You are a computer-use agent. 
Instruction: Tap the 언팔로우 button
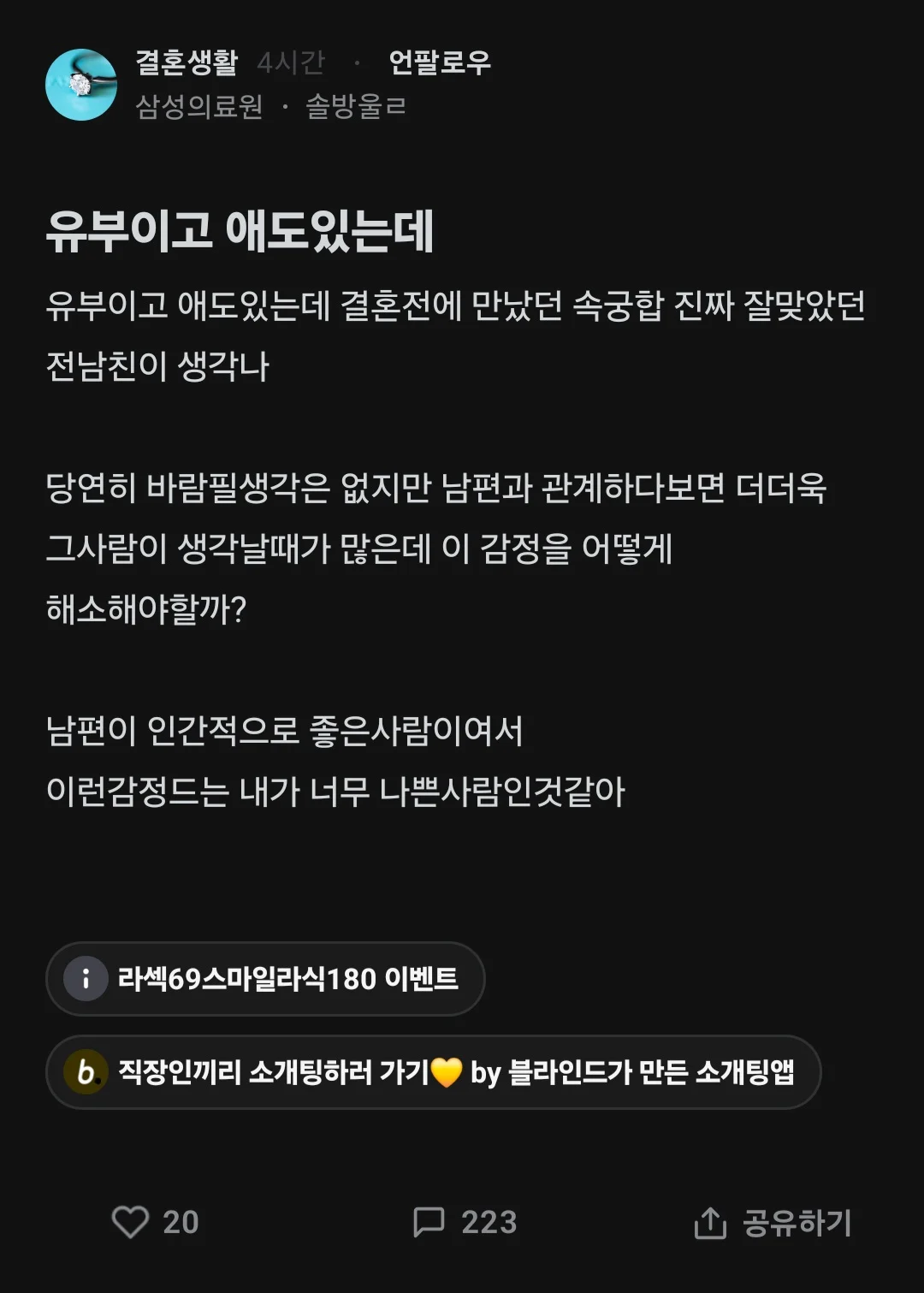coord(440,62)
